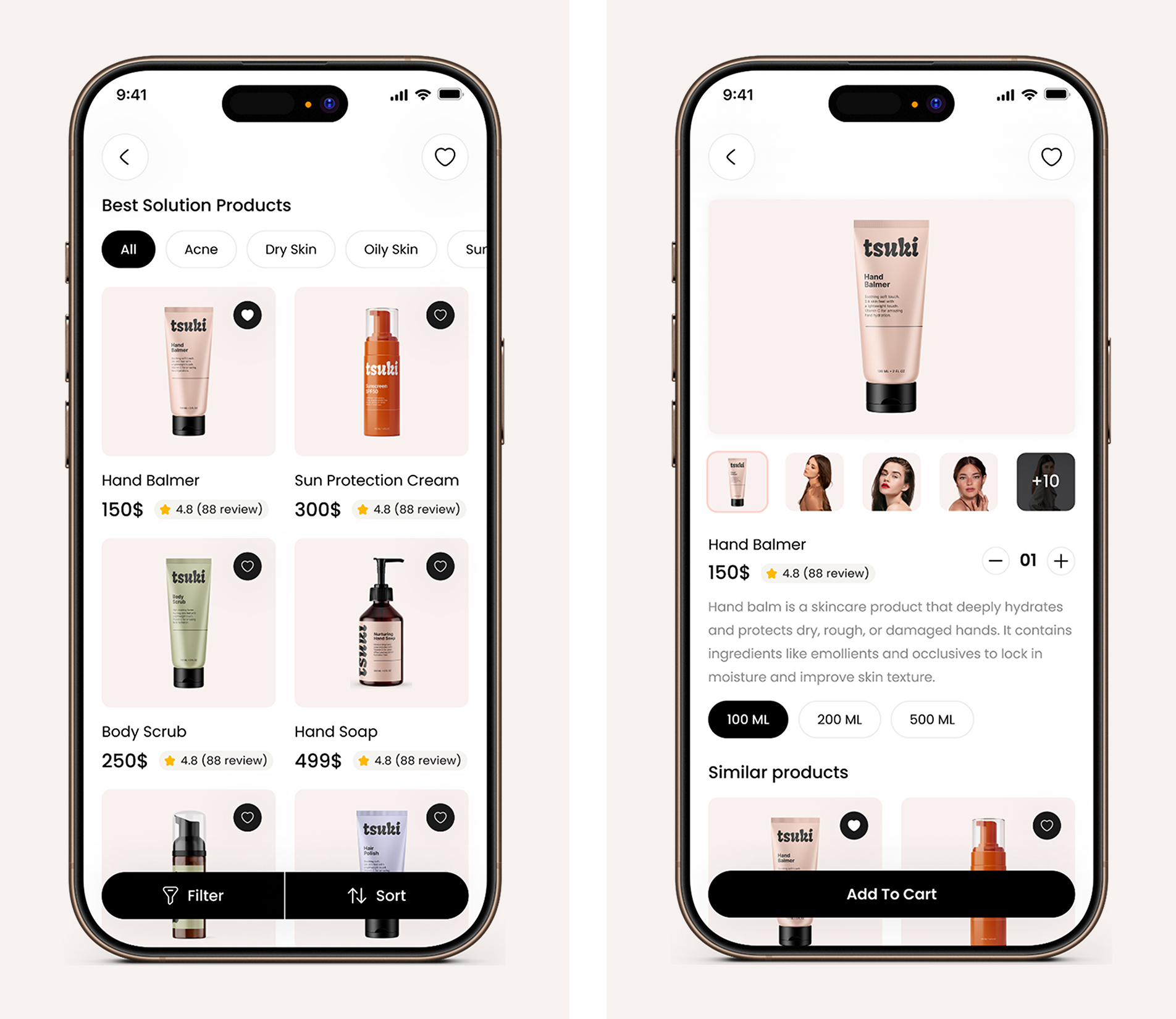Open the Sort options
The width and height of the screenshot is (1176, 1019).
[377, 895]
